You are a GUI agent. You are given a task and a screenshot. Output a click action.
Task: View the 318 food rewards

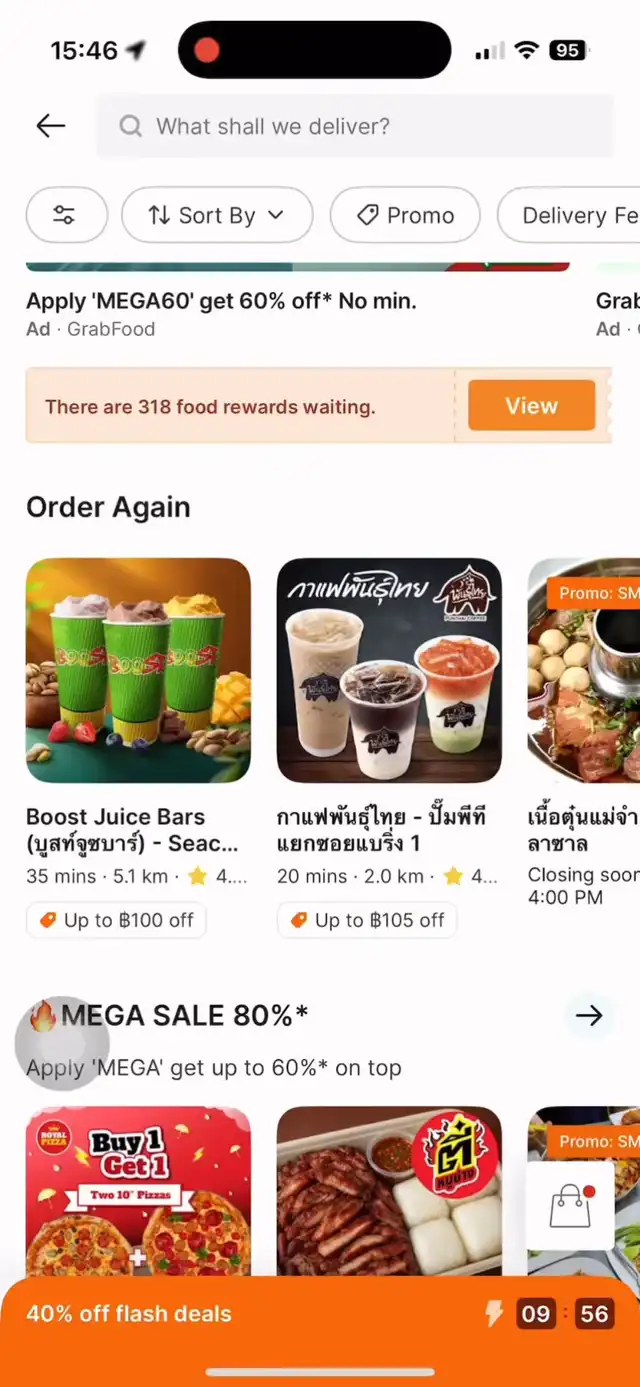531,406
